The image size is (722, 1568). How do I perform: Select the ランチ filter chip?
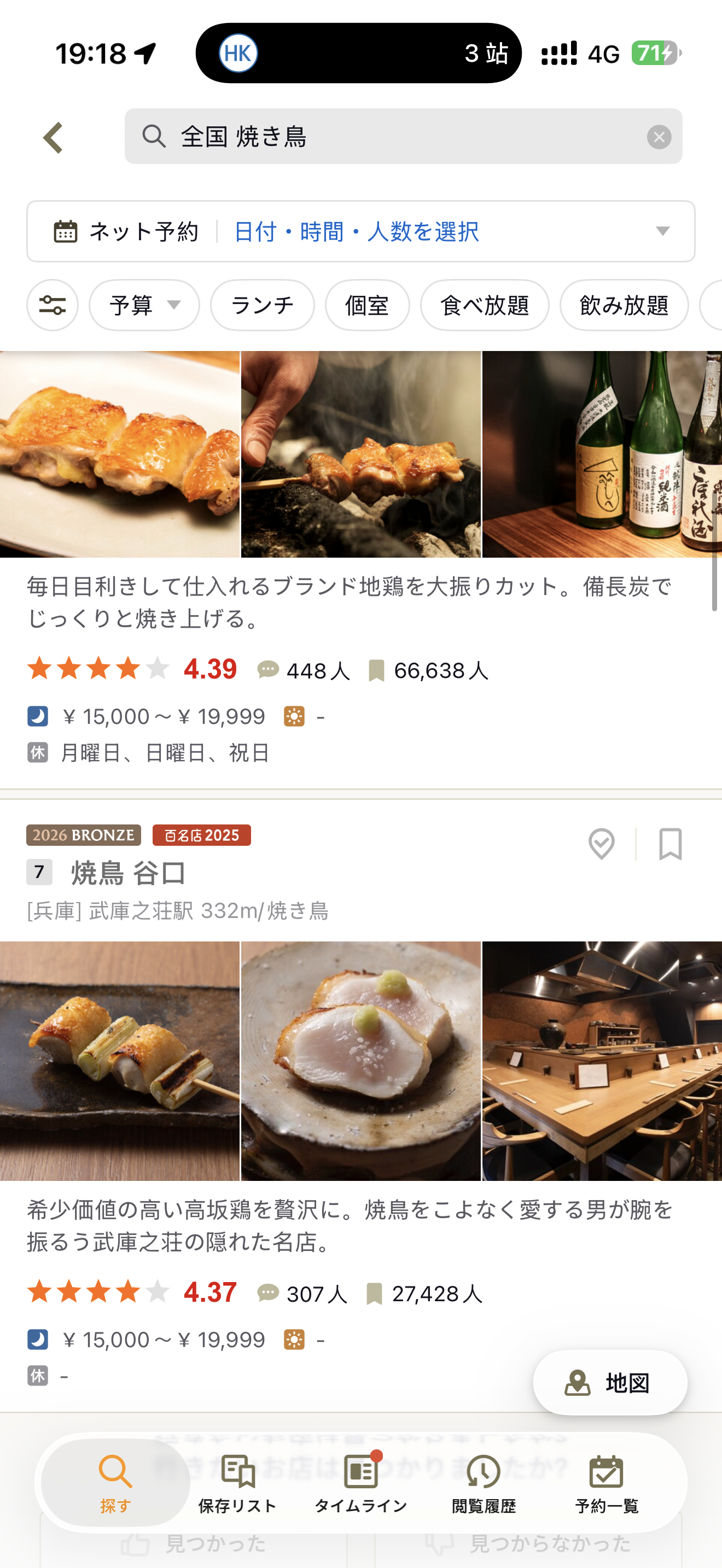click(x=263, y=305)
